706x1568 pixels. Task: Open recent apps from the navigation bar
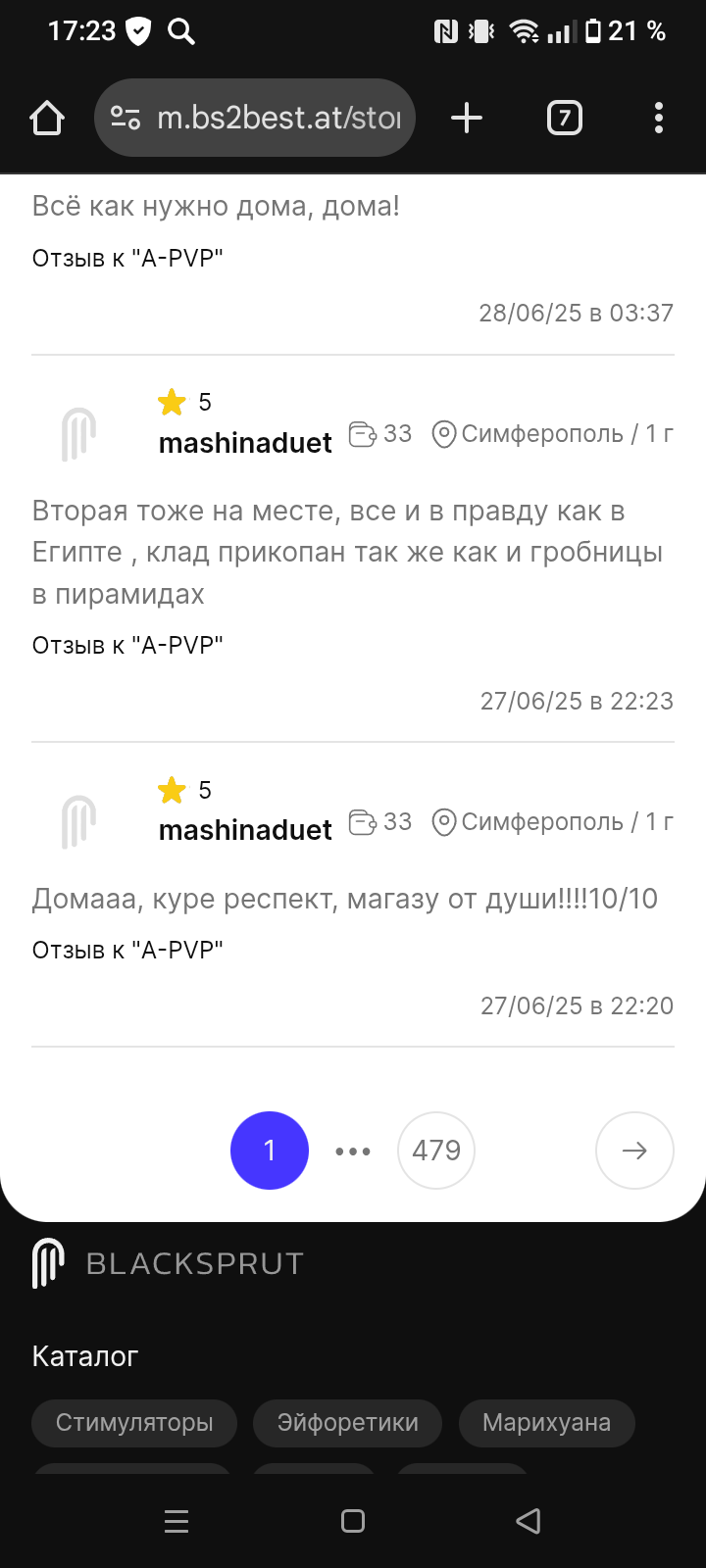pyautogui.click(x=176, y=1521)
